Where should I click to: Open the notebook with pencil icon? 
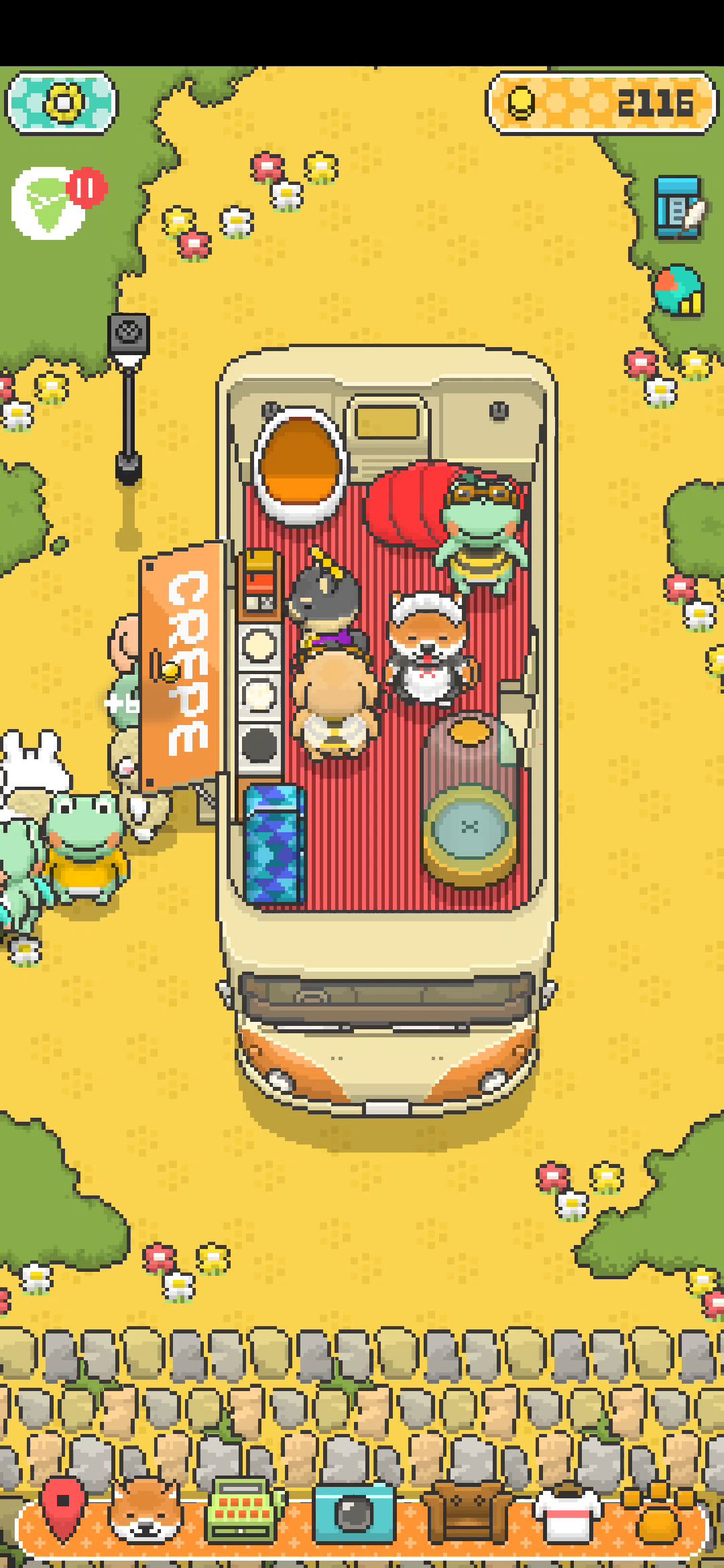pyautogui.click(x=679, y=208)
